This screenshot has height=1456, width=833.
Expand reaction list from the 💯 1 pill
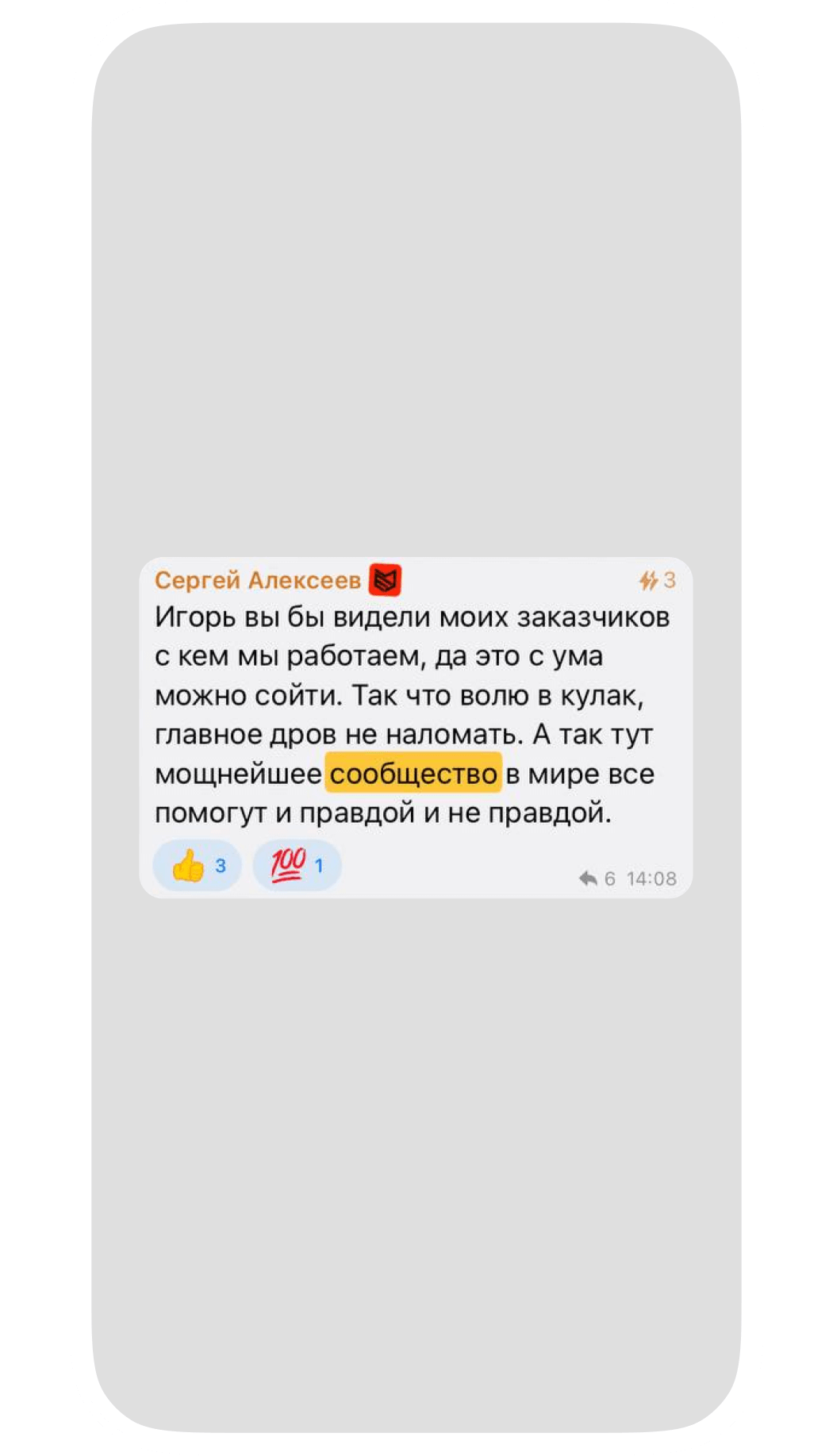coord(297,864)
